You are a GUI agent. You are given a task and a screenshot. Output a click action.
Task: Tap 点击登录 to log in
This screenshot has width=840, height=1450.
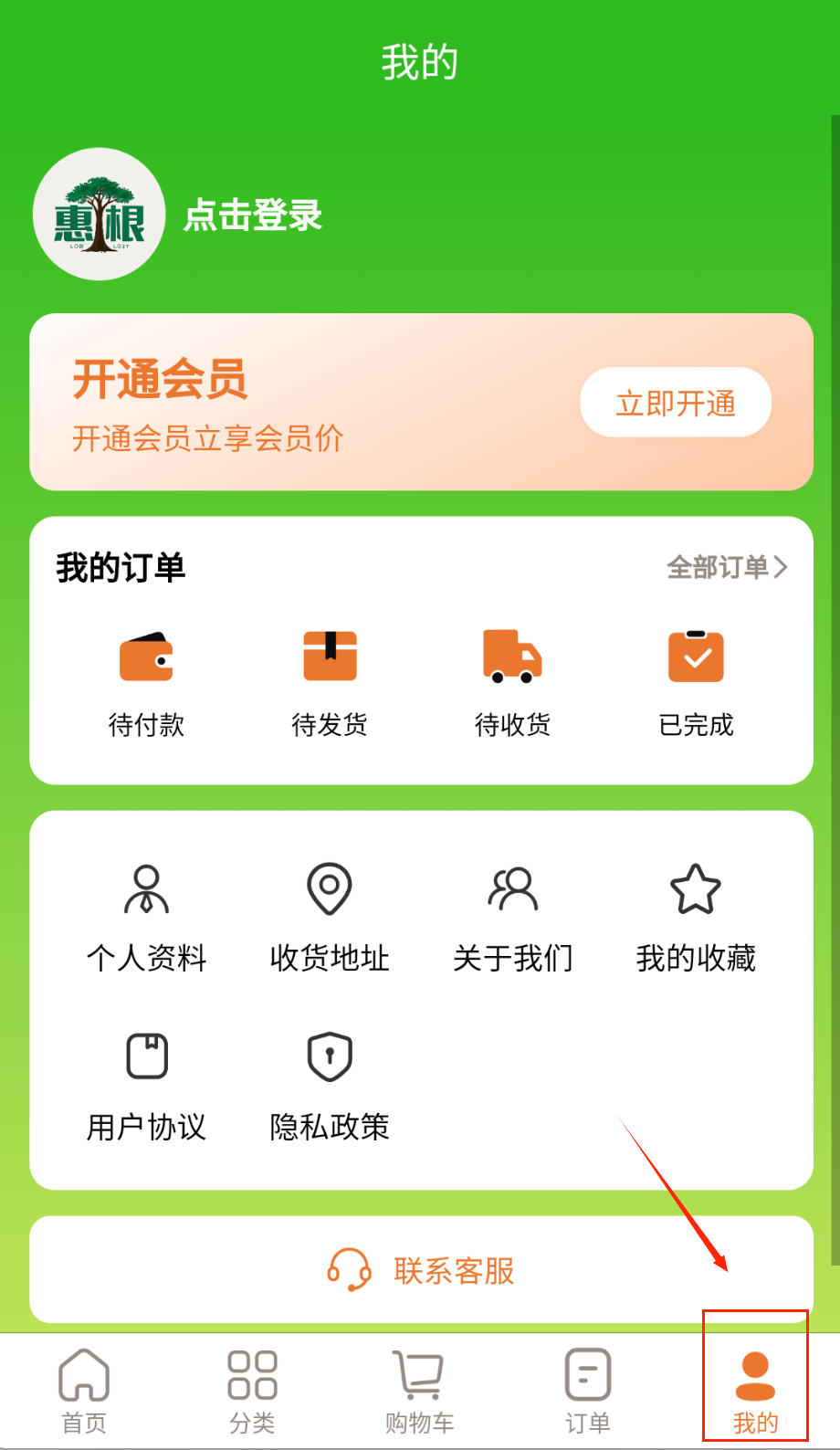coord(253,215)
